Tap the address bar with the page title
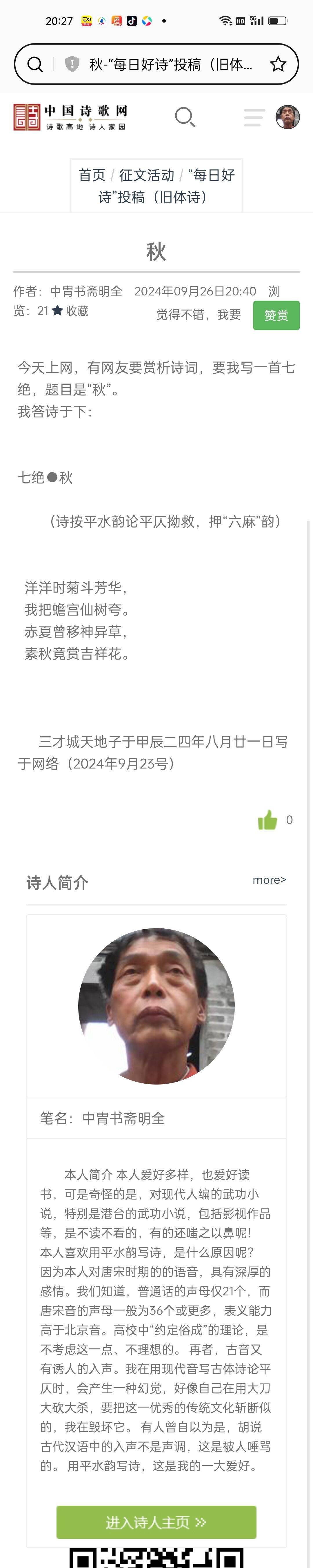 [x=170, y=64]
